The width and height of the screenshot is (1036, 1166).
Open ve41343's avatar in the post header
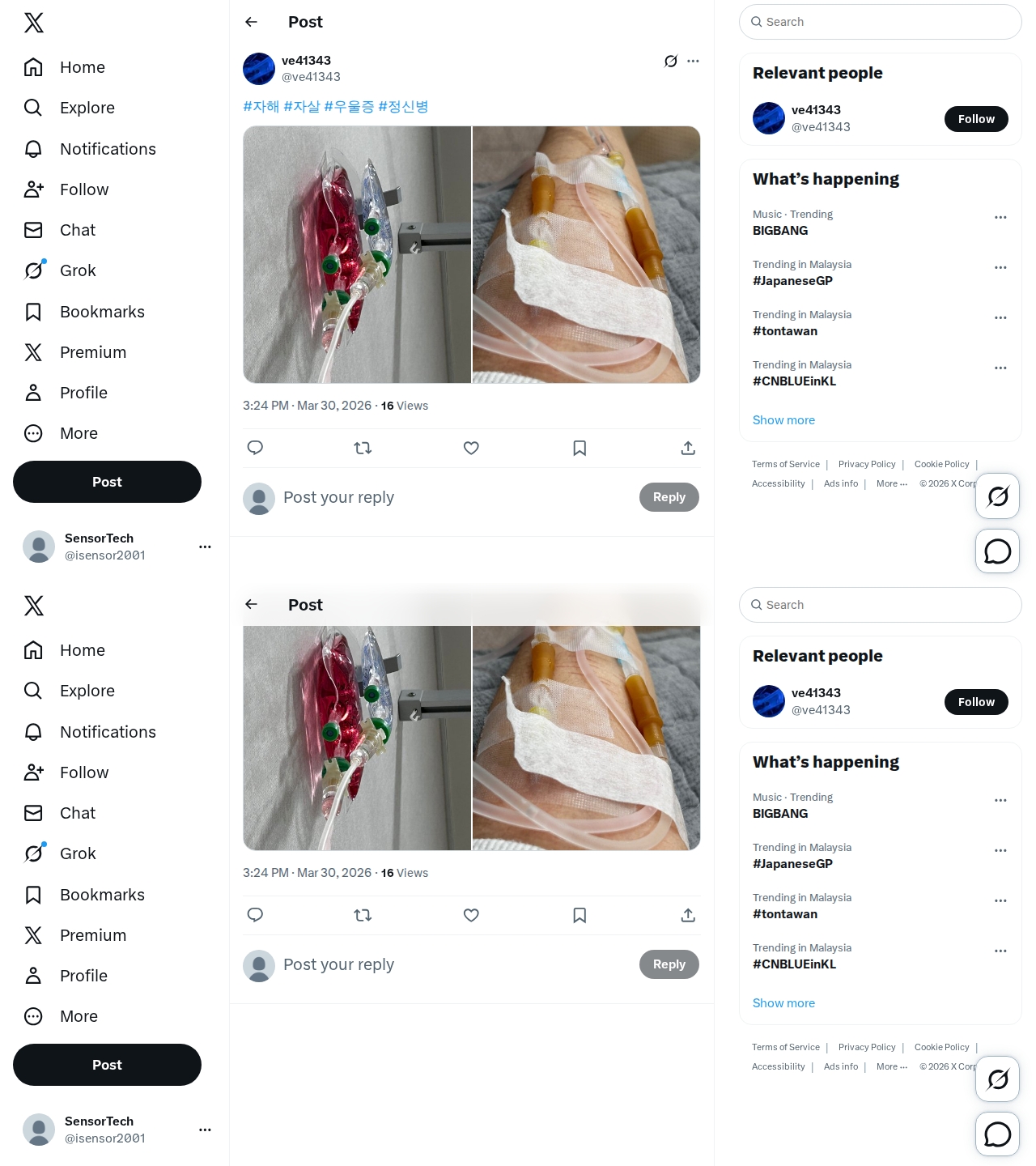coord(259,69)
